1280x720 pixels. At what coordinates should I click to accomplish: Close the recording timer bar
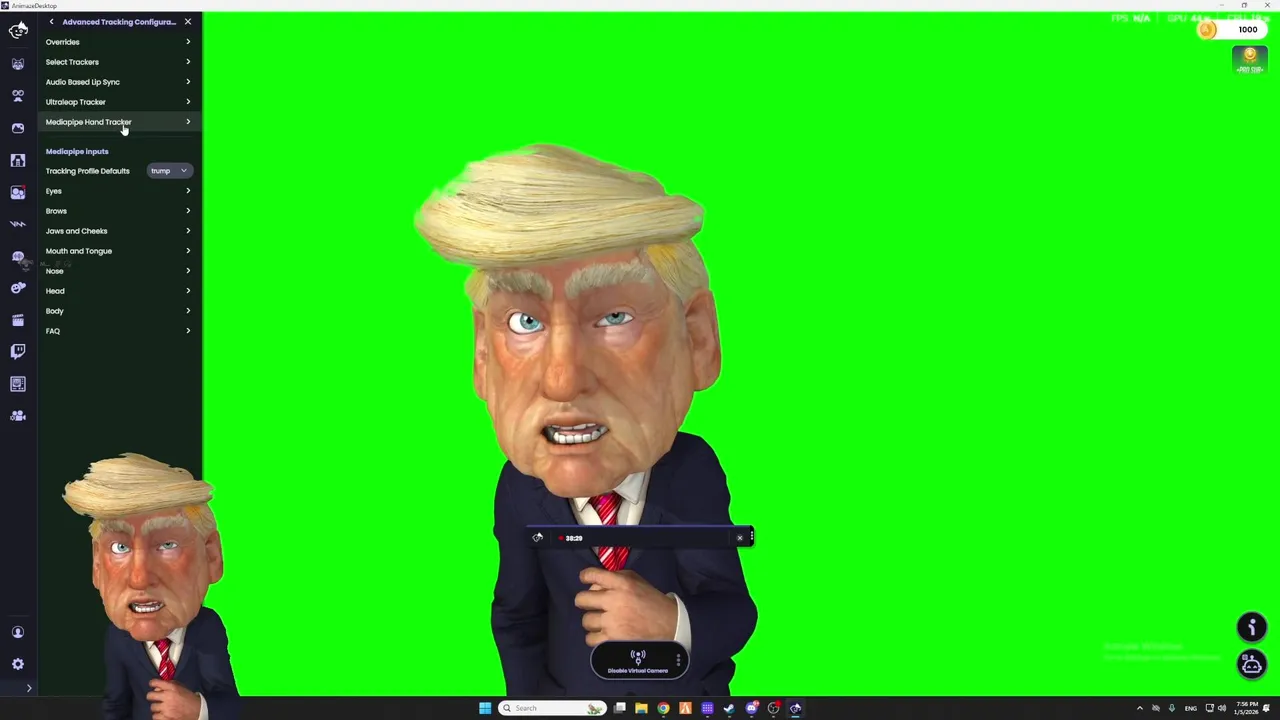tap(740, 538)
